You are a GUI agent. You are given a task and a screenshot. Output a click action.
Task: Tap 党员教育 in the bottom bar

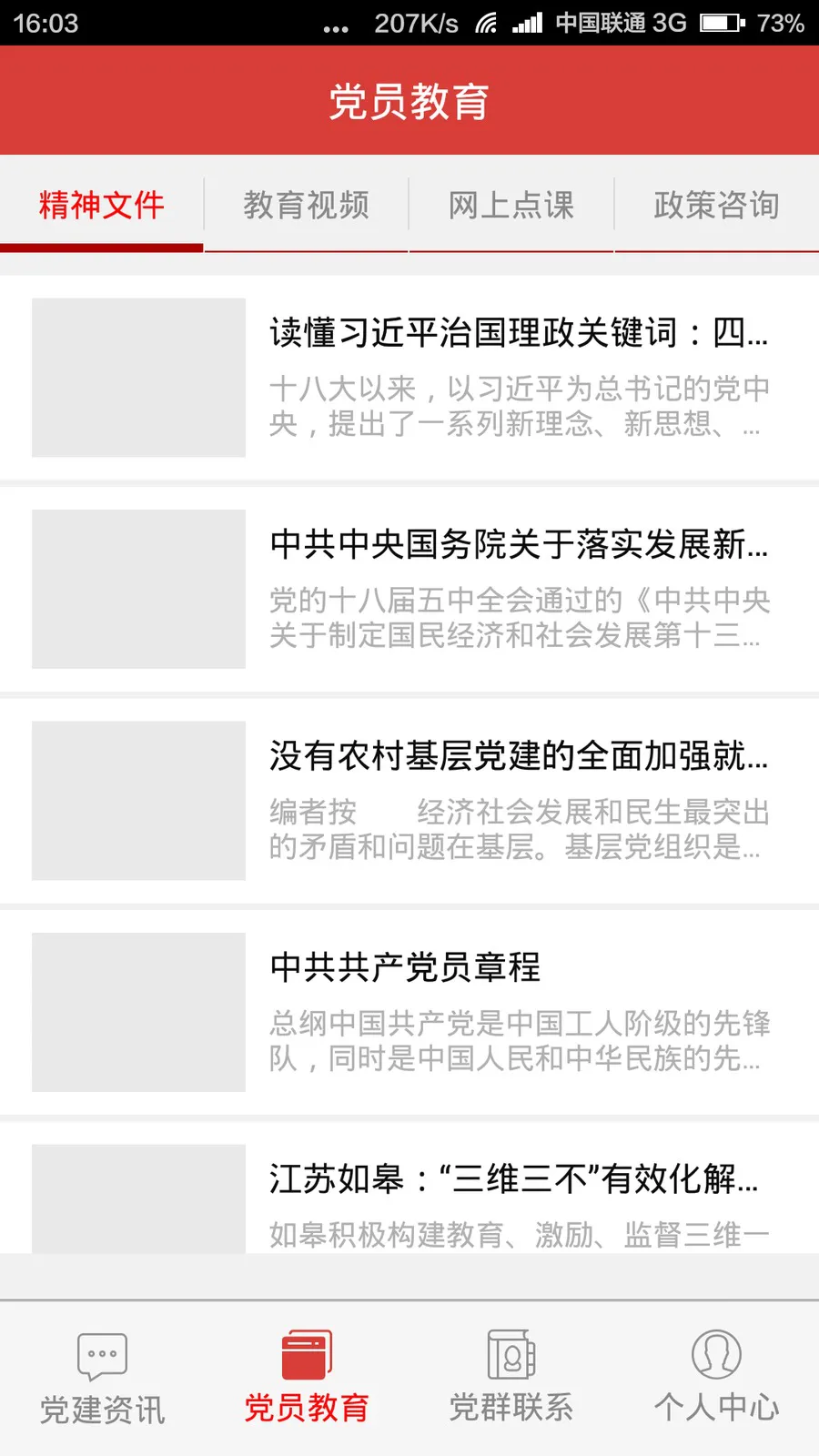pos(307,1379)
